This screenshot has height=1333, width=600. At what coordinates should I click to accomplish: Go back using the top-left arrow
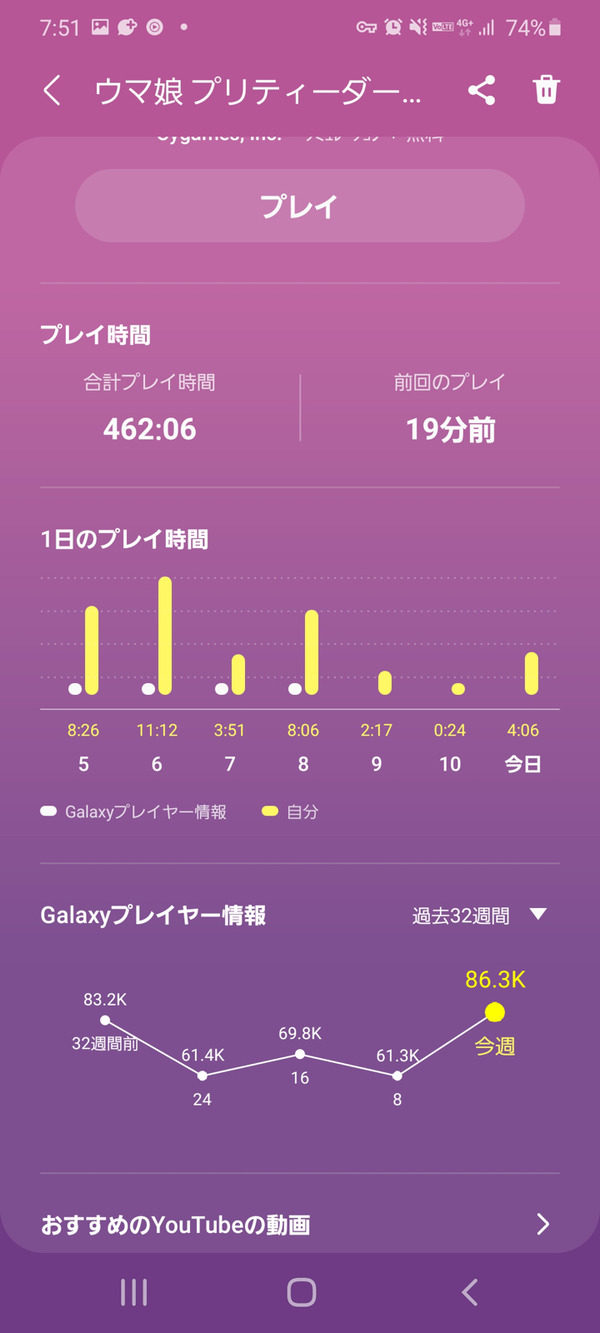52,91
